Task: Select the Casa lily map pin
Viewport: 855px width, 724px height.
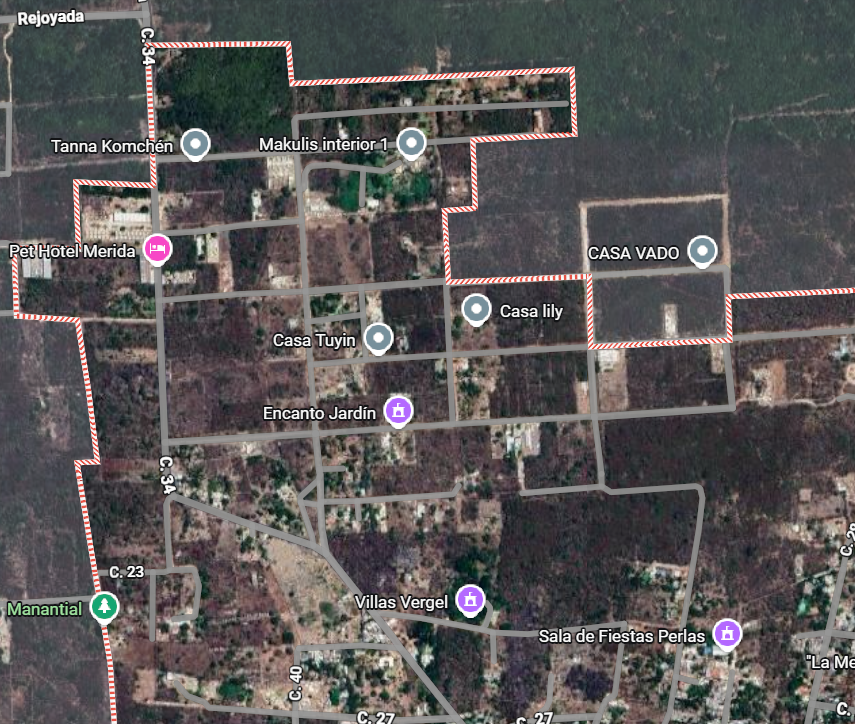Action: pos(477,310)
